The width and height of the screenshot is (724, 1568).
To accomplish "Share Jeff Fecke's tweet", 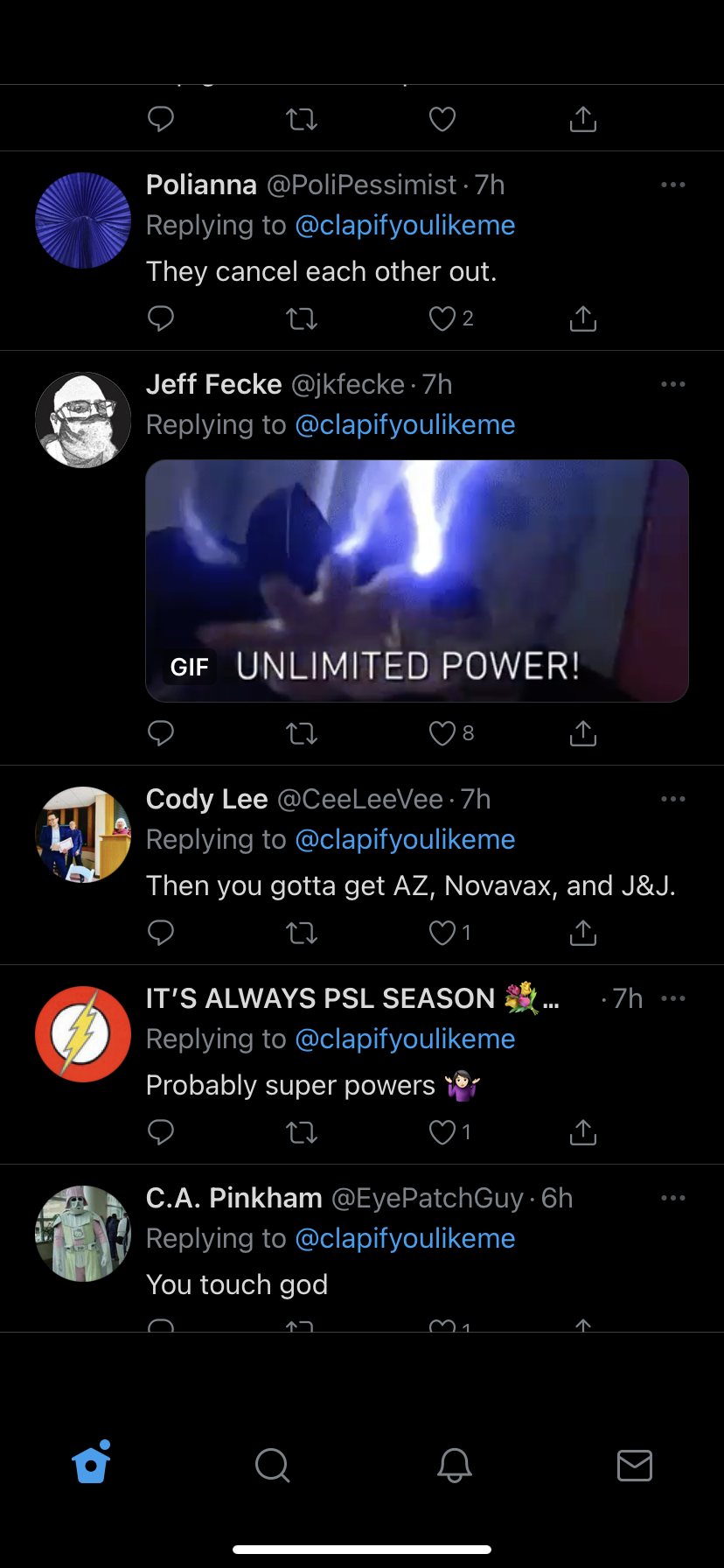I will 582,733.
